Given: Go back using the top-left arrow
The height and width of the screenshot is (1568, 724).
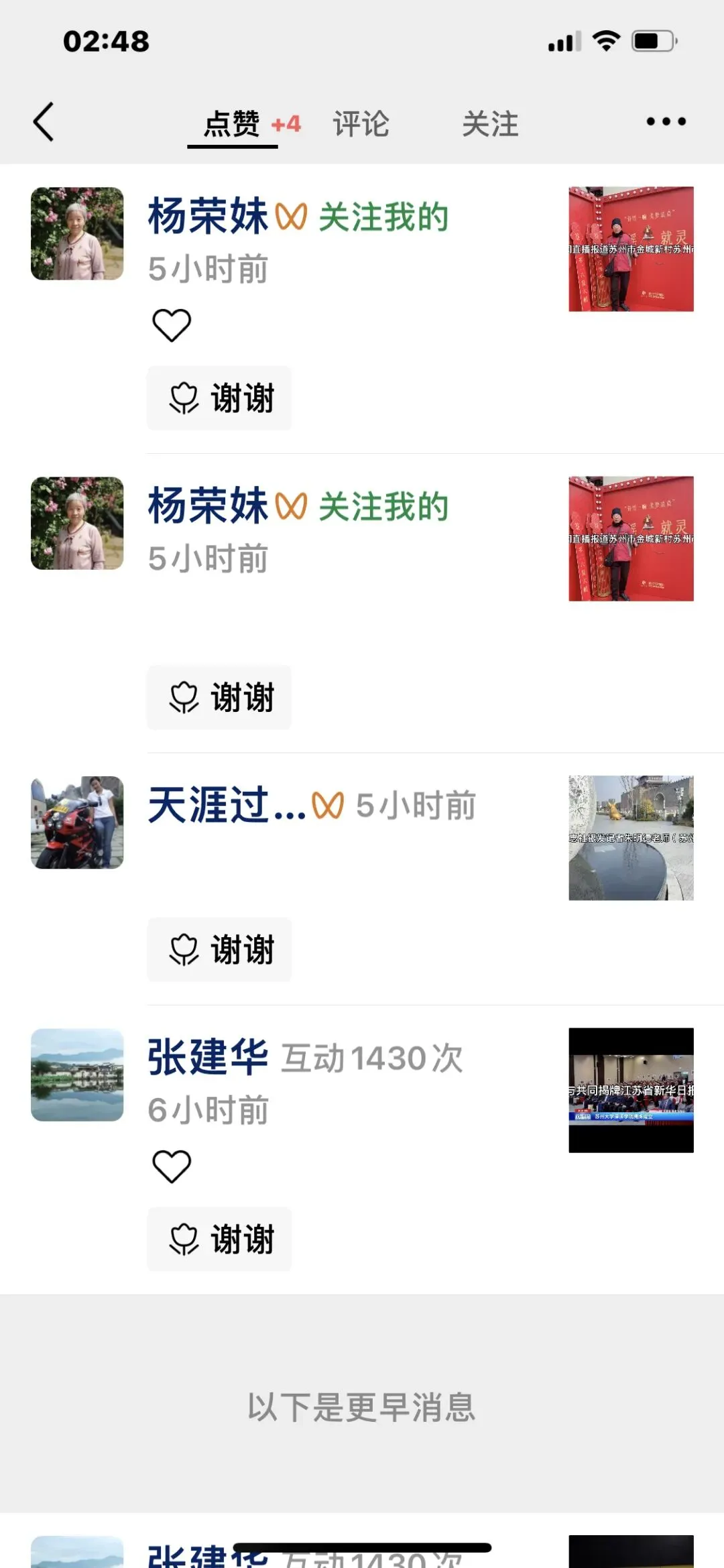Looking at the screenshot, I should pyautogui.click(x=44, y=122).
